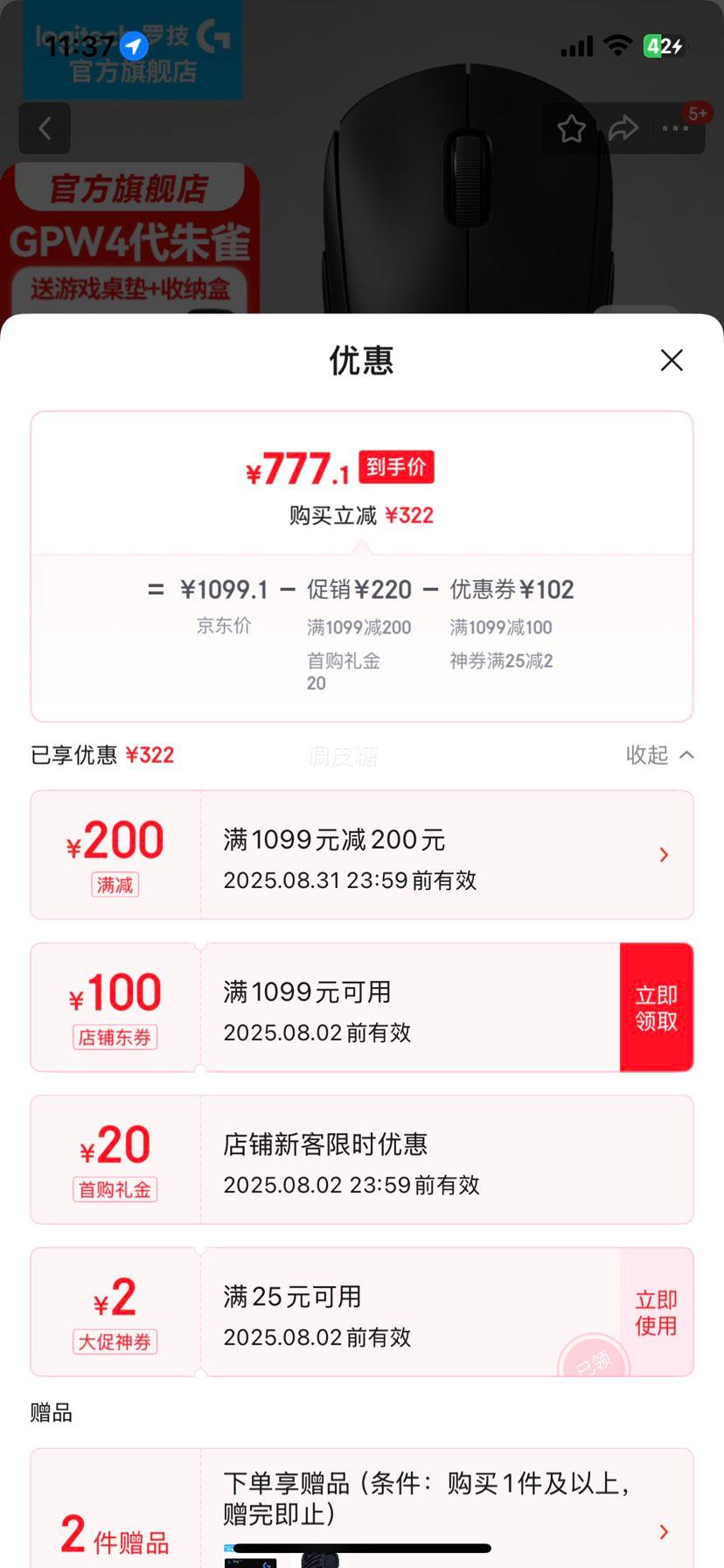Open gift details via the 赠品 row chevron
Viewport: 724px width, 1568px height.
(664, 1532)
